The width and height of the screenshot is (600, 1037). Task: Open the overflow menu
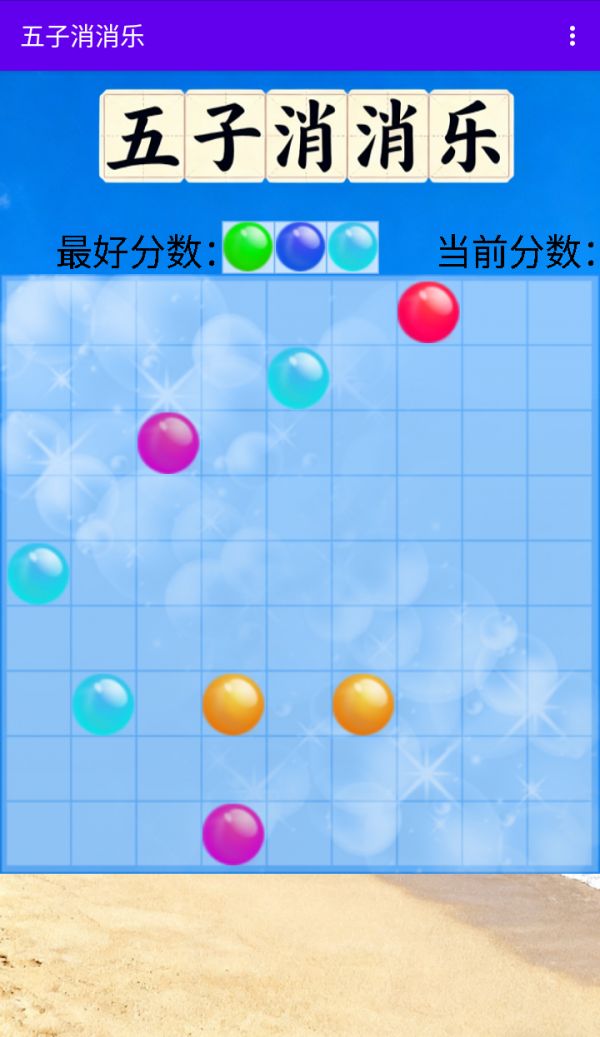572,36
